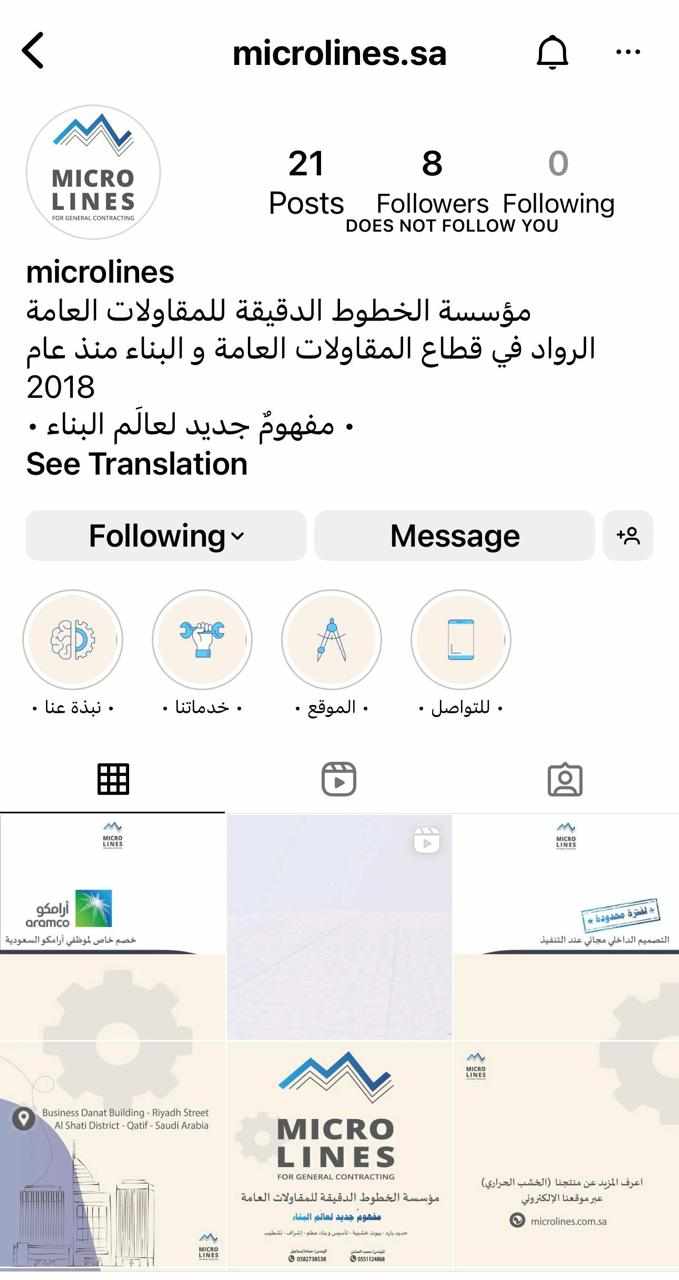Image resolution: width=679 pixels, height=1280 pixels.
Task: Open the Aramco discount post
Action: click(112, 925)
